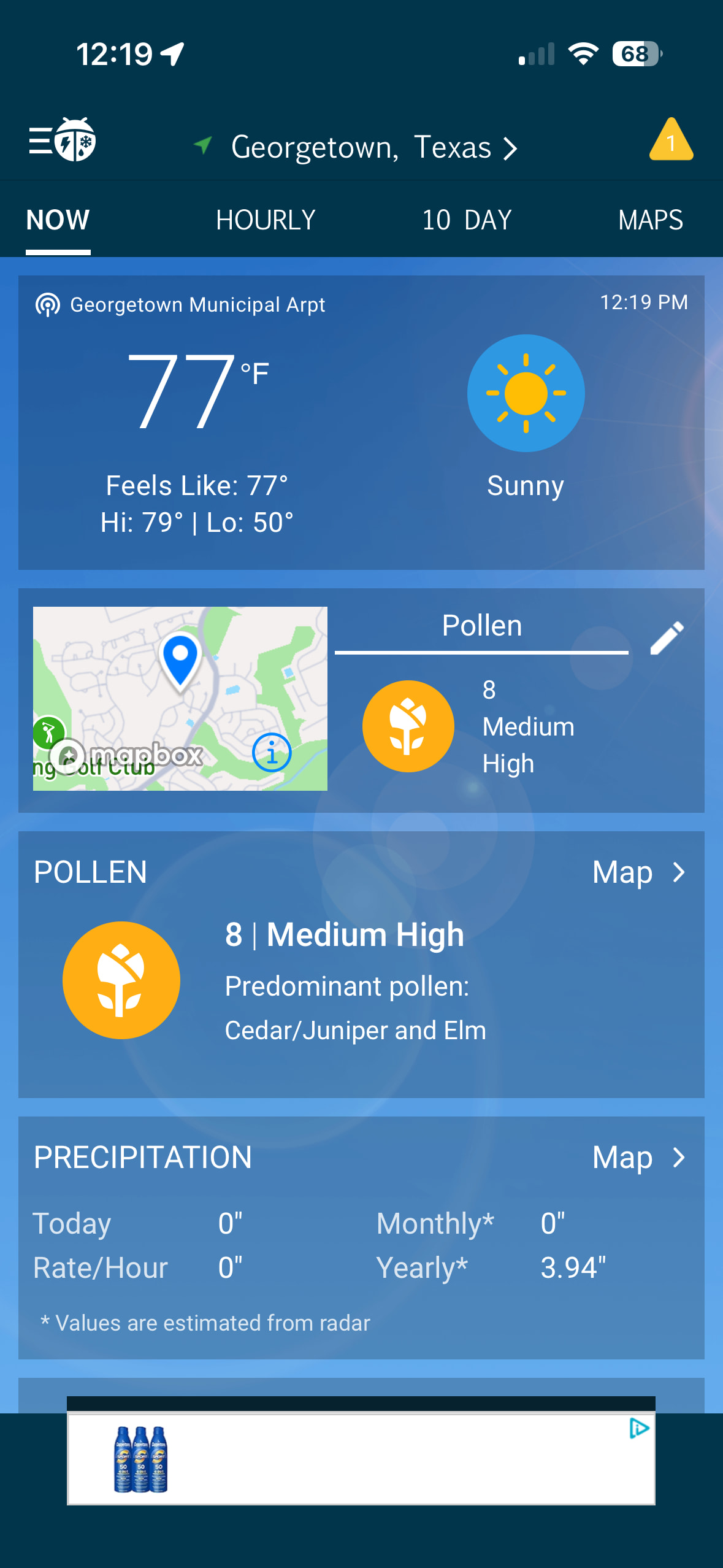Switch to the MAPS tab
The image size is (723, 1568).
point(650,220)
